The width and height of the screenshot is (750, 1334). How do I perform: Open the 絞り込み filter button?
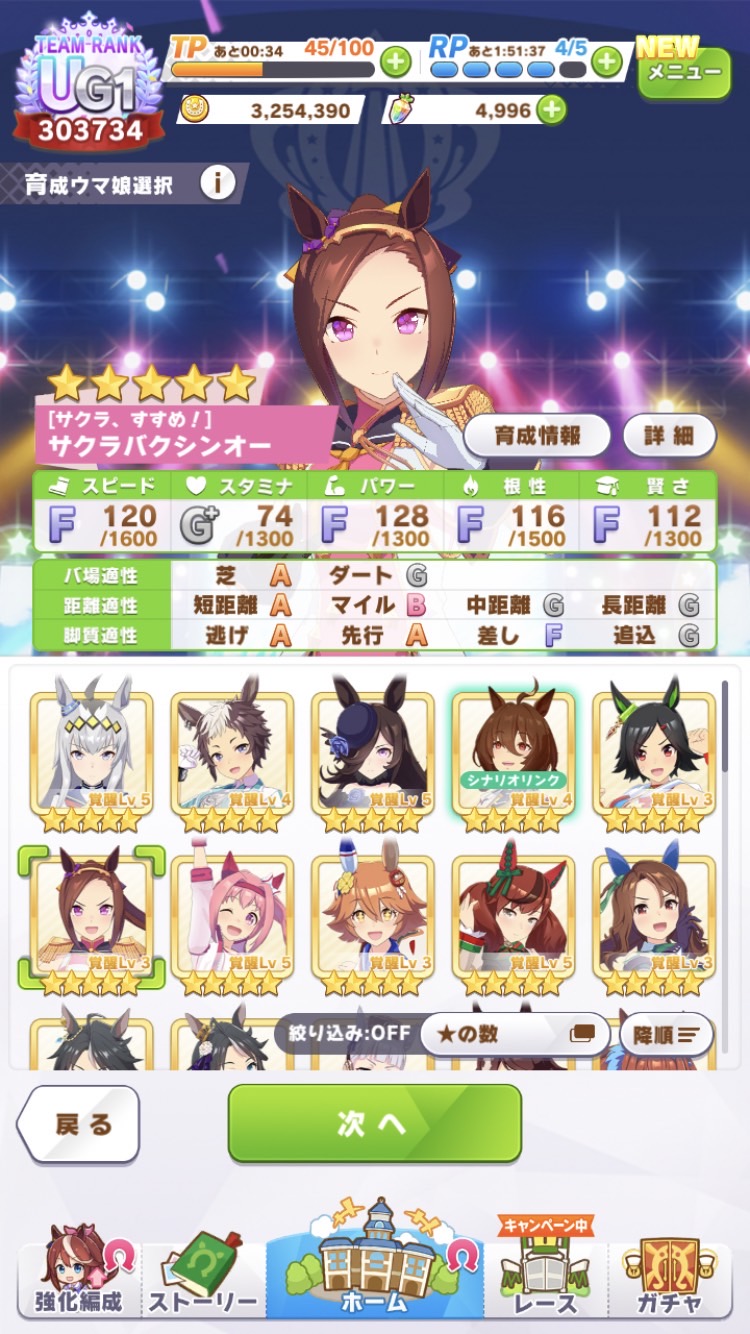tap(345, 1033)
